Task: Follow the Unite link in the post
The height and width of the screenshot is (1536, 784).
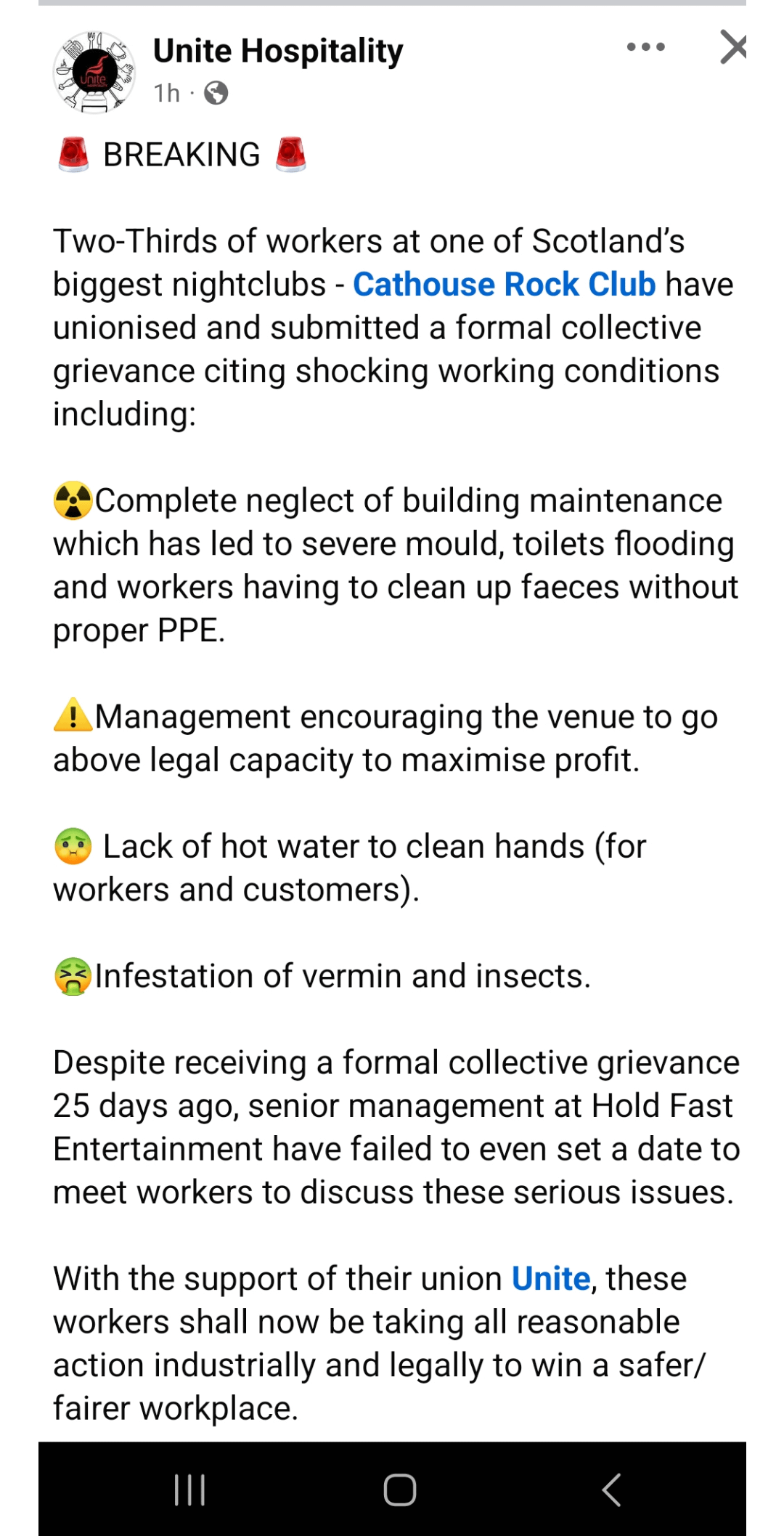Action: pos(551,1278)
